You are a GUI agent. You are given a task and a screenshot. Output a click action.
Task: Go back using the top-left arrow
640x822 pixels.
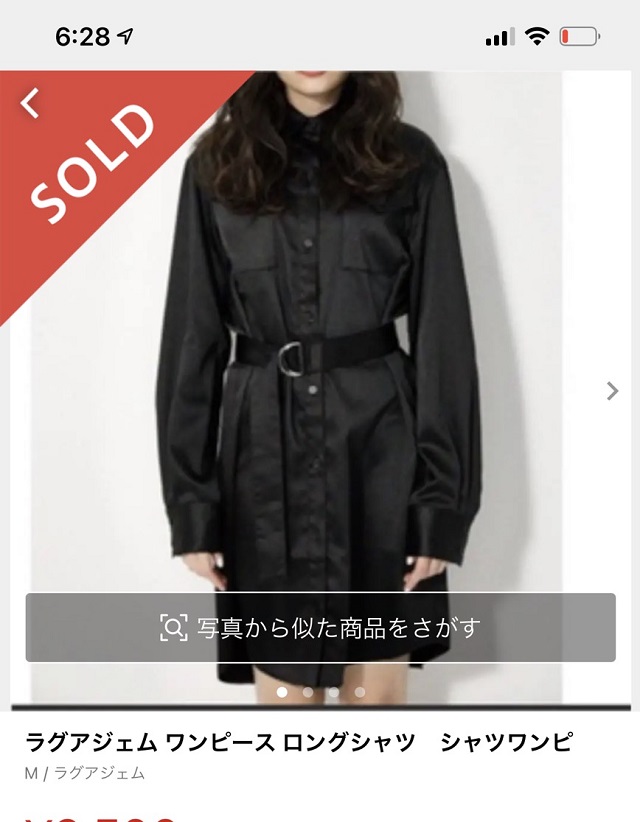pos(31,102)
